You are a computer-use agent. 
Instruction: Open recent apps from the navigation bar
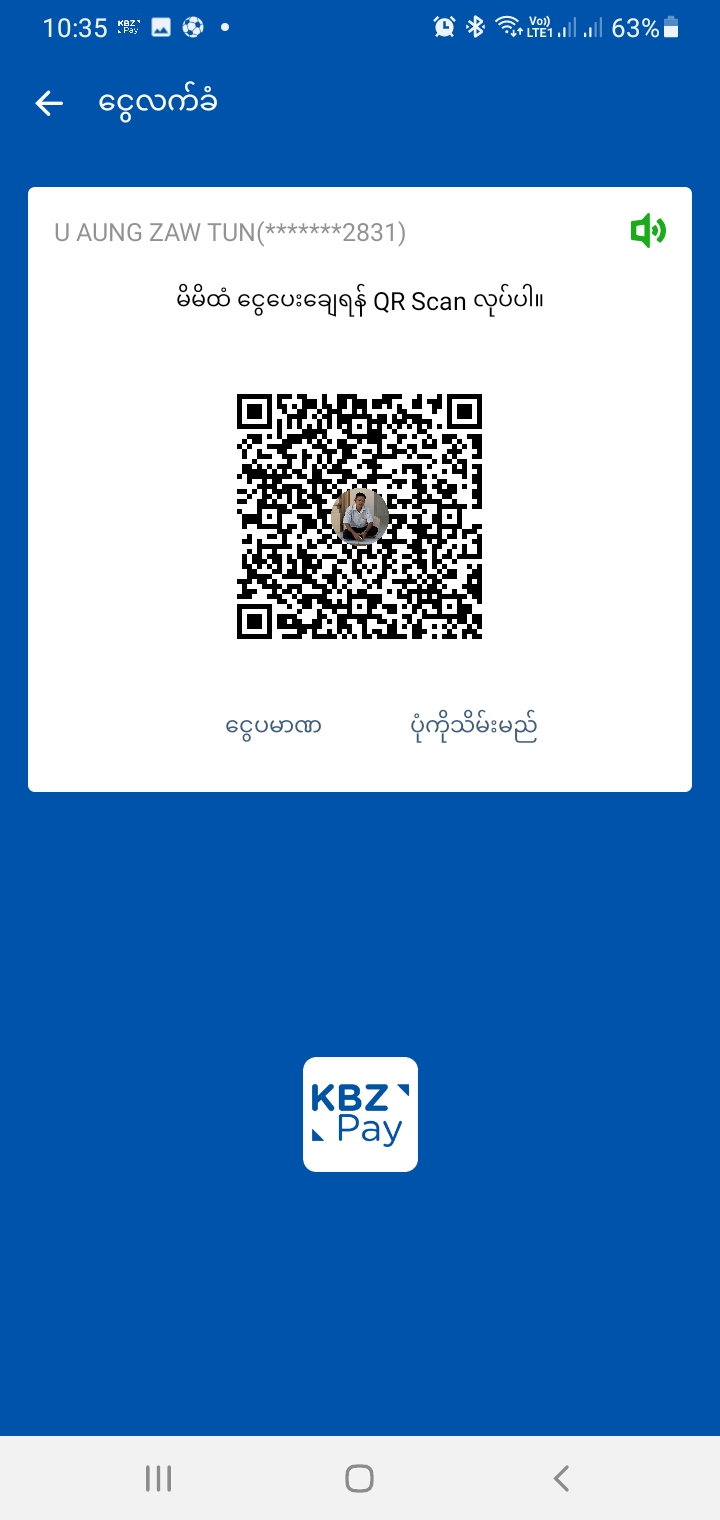tap(158, 1478)
